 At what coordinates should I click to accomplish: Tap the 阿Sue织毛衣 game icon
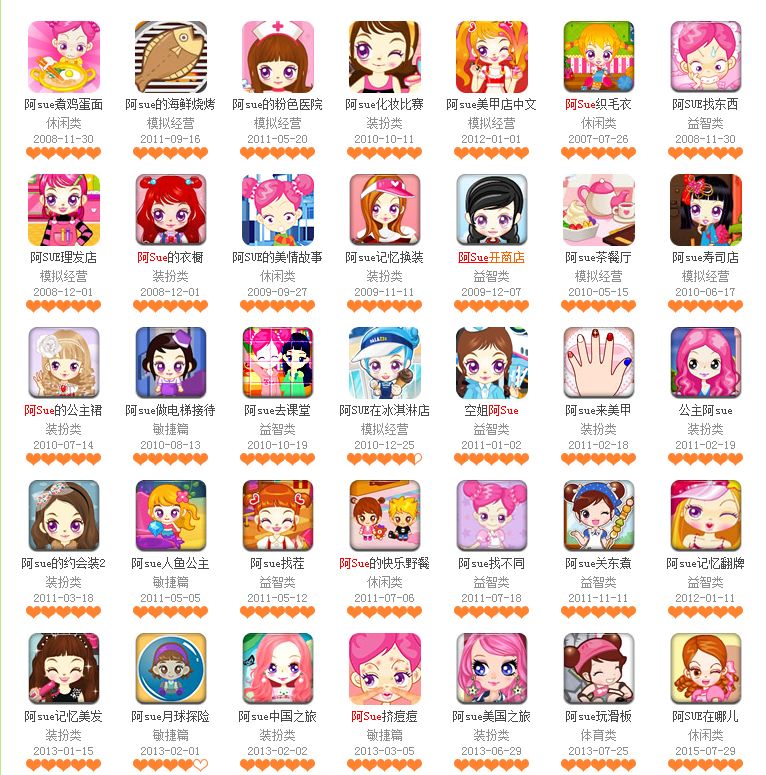pos(599,57)
